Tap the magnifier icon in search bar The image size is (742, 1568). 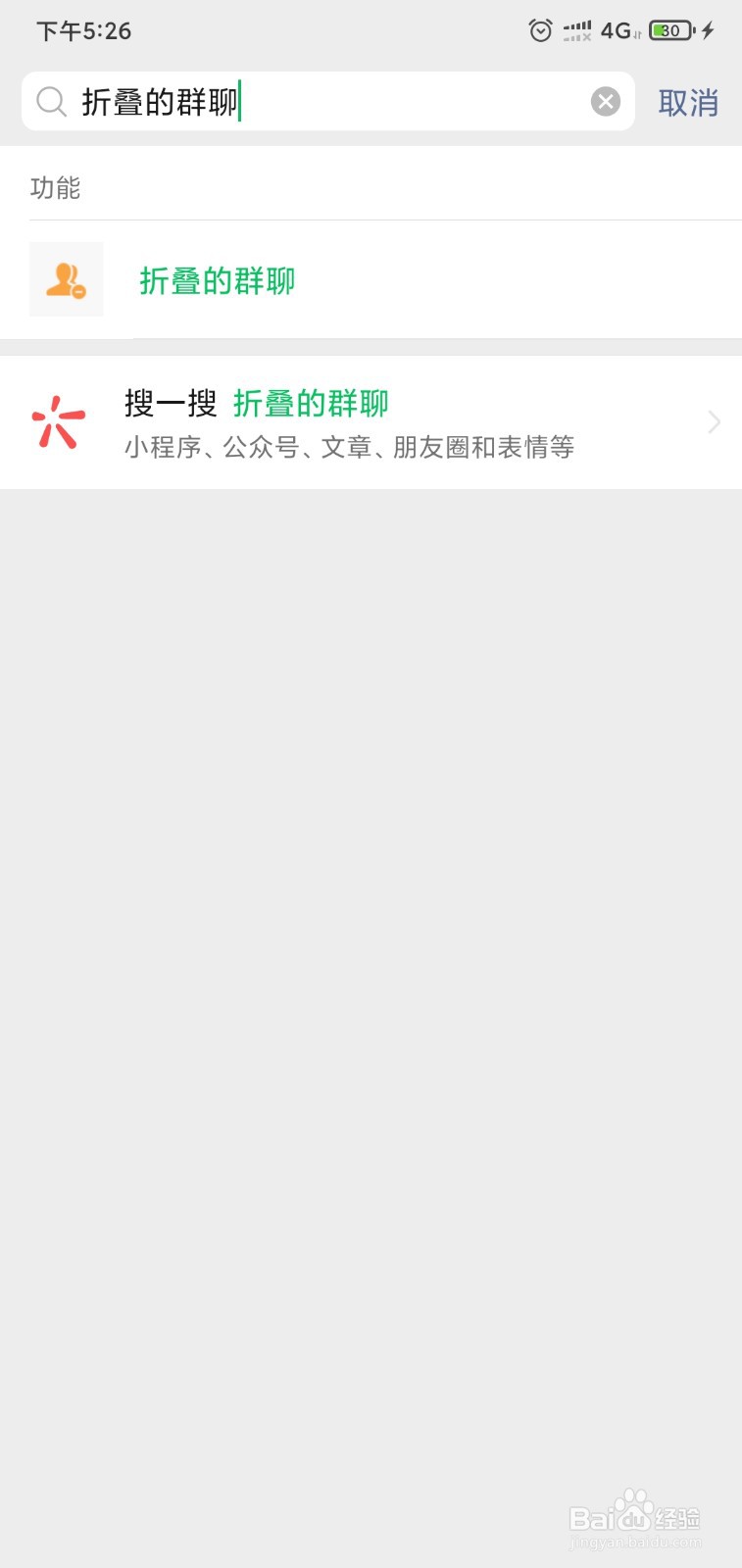coord(51,102)
